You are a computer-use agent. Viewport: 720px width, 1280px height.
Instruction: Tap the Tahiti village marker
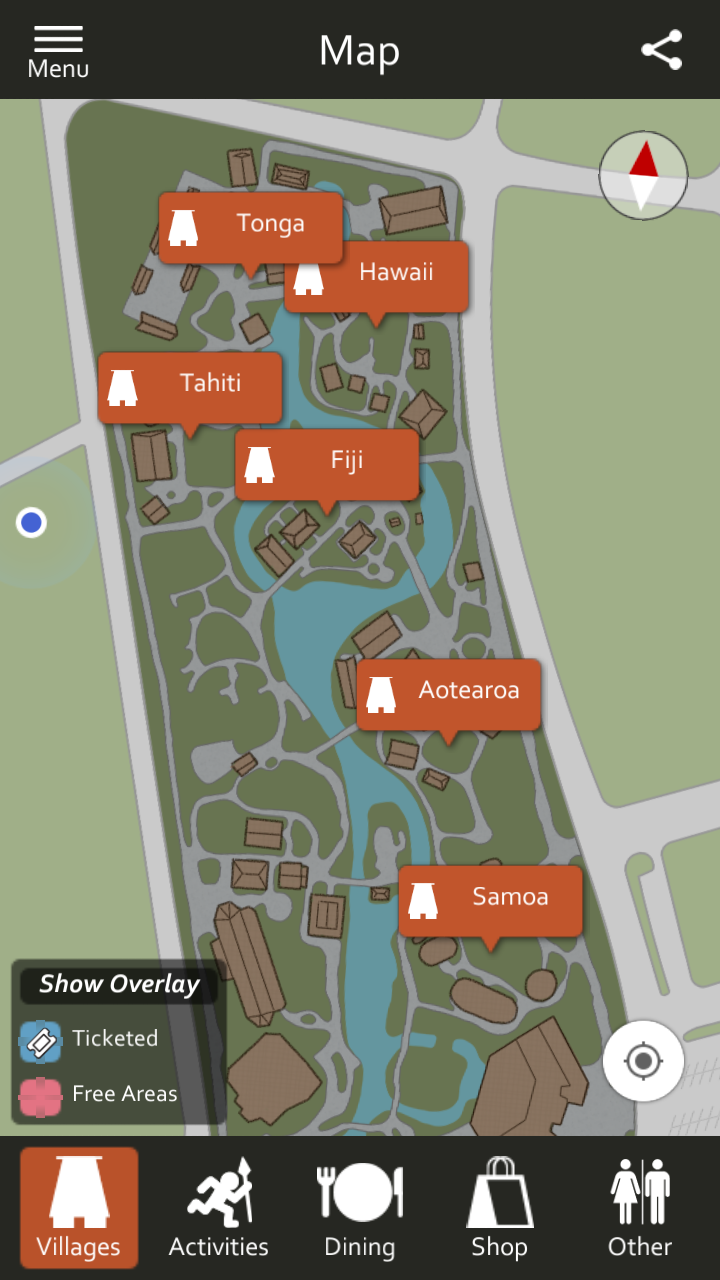(190, 383)
